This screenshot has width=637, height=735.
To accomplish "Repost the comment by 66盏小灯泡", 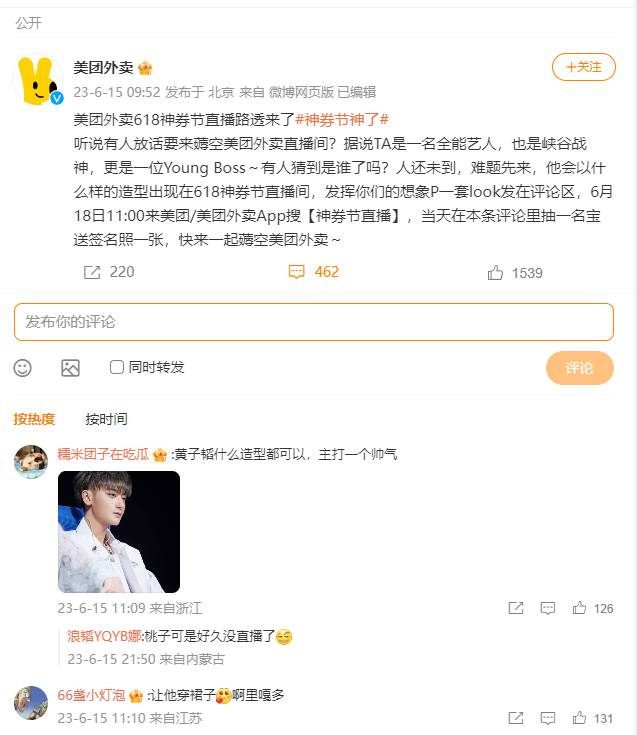I will tap(516, 718).
